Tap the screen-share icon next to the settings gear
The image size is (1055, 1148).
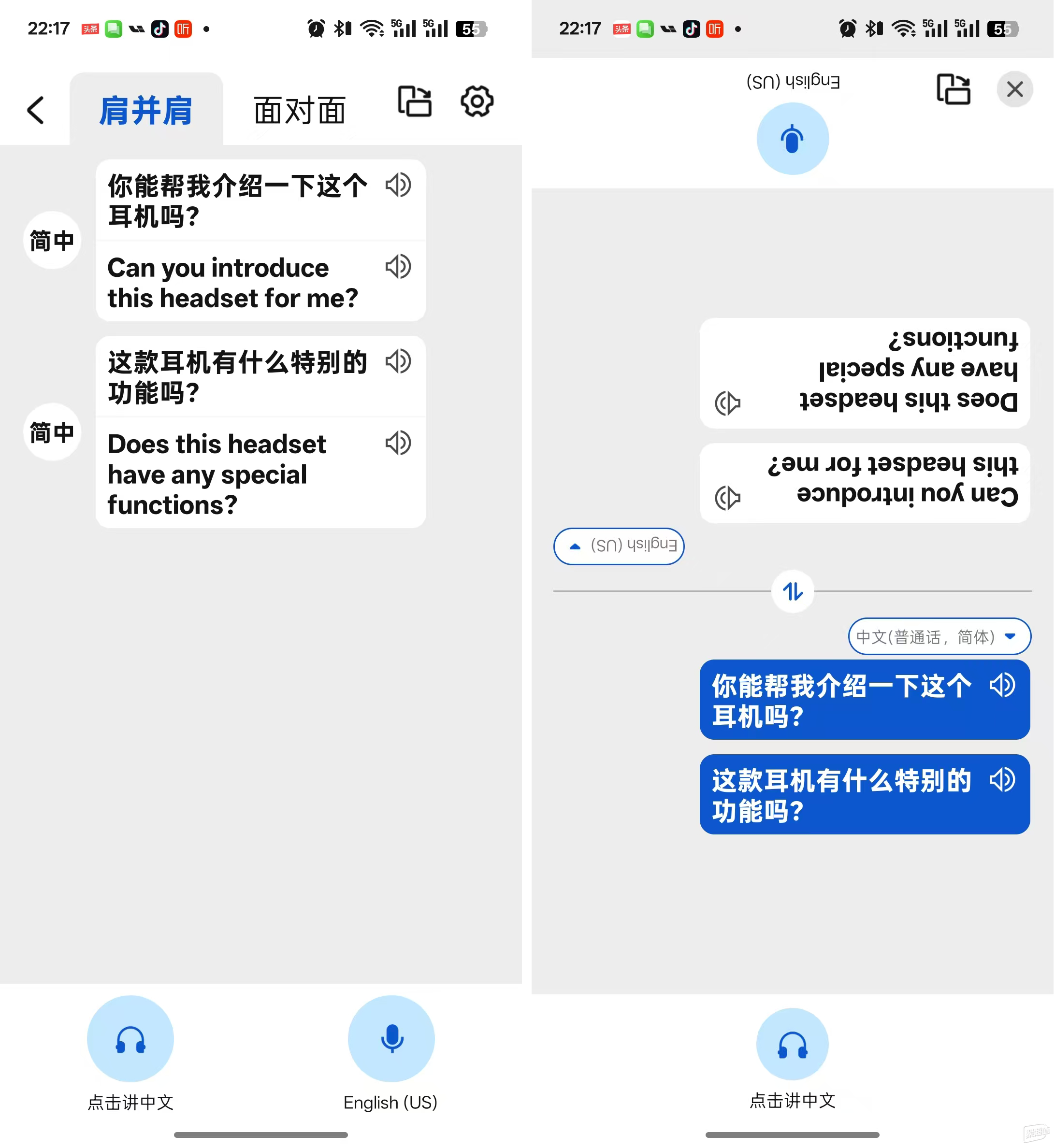(x=415, y=101)
